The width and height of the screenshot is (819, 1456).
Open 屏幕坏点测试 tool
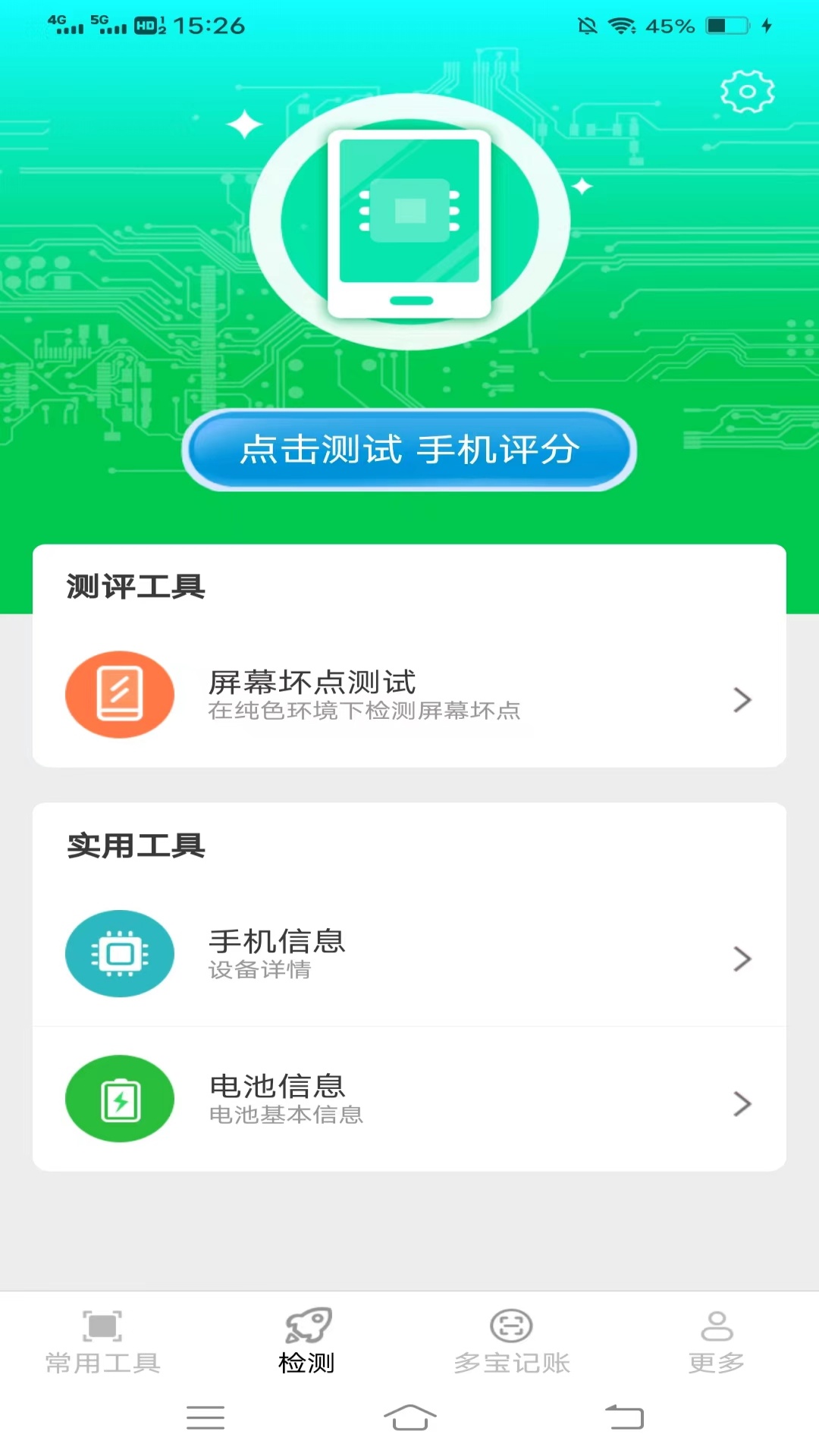point(409,695)
